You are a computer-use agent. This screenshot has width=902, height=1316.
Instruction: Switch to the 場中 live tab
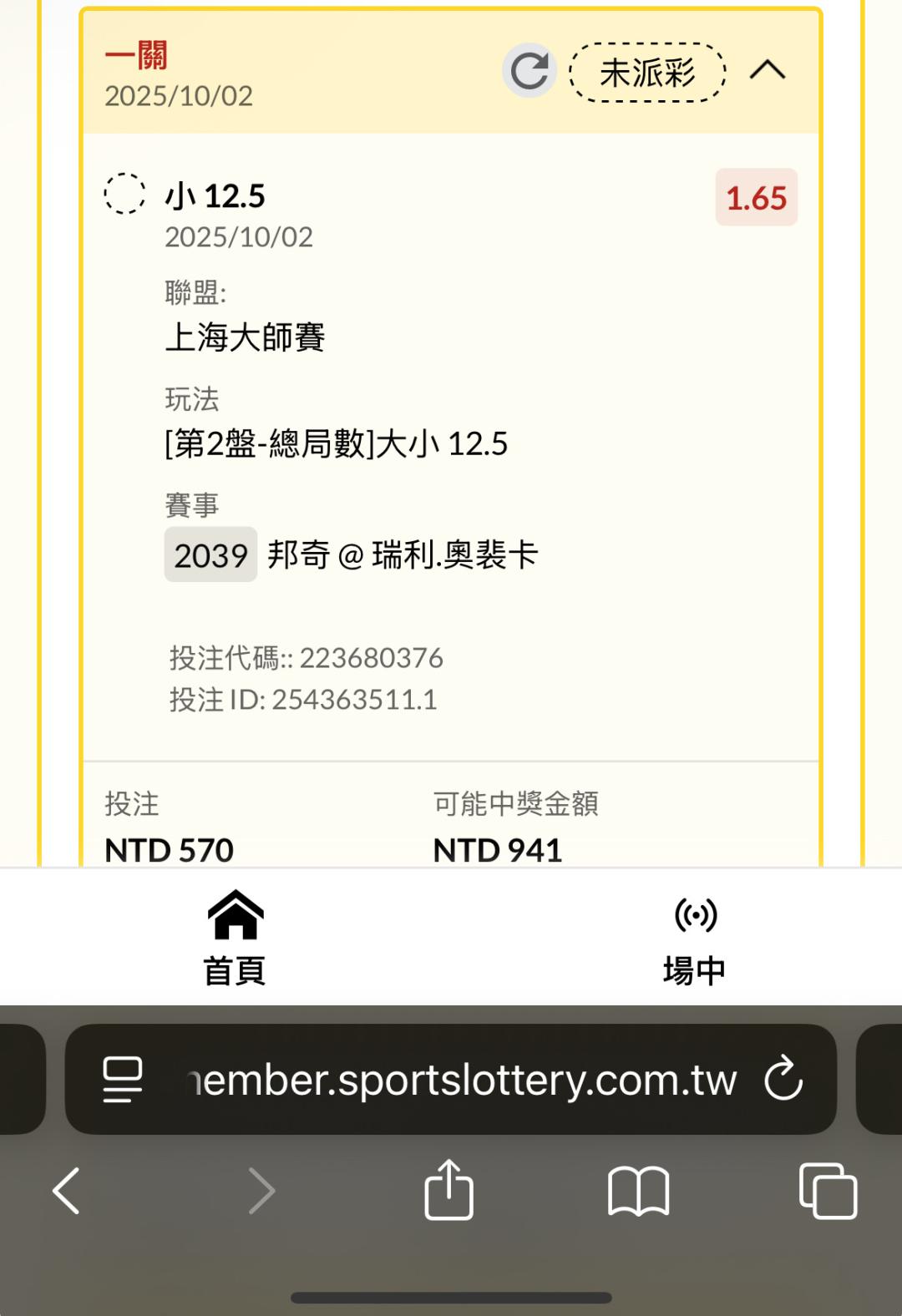694,938
